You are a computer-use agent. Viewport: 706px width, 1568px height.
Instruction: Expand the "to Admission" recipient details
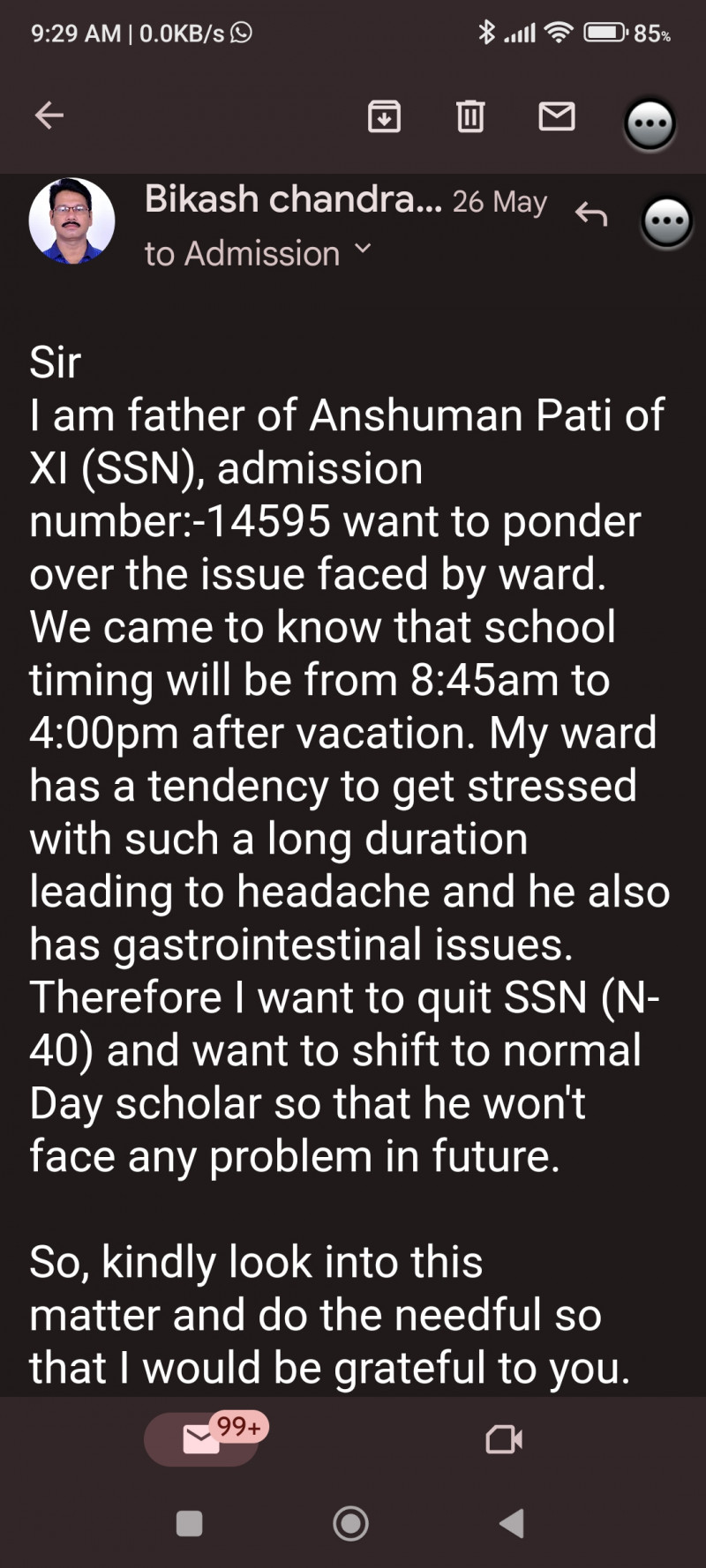[x=362, y=250]
